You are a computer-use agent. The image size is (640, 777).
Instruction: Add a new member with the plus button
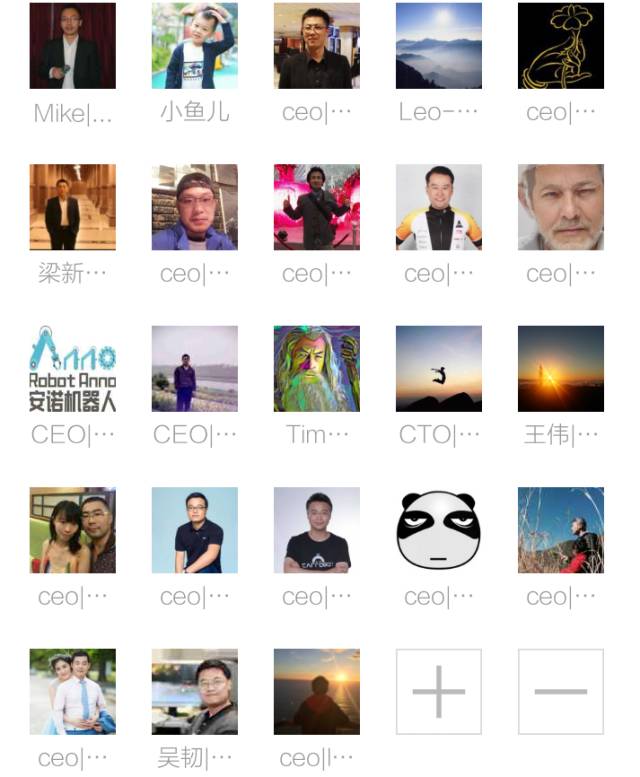(438, 692)
